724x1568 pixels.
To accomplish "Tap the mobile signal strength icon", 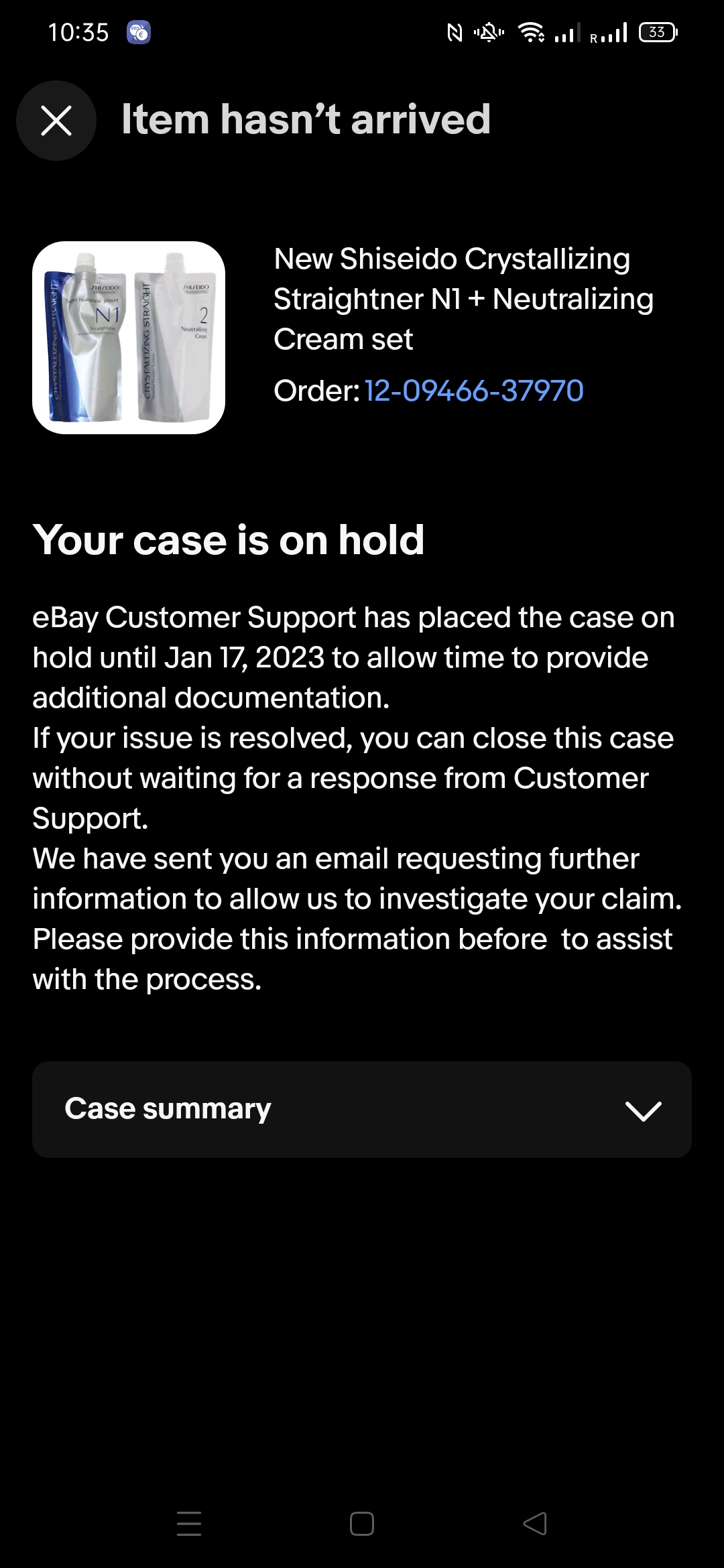I will click(x=567, y=31).
